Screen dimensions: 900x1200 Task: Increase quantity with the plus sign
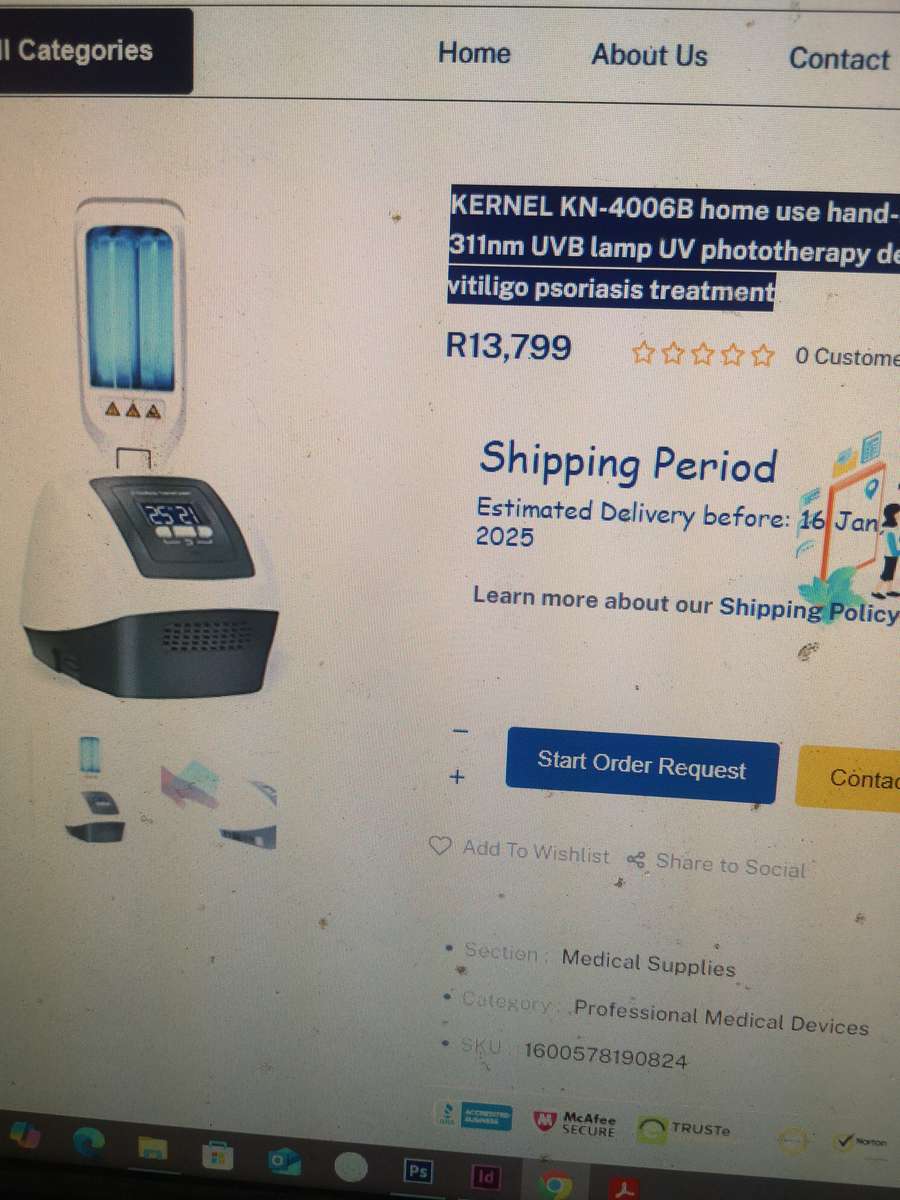(x=458, y=776)
